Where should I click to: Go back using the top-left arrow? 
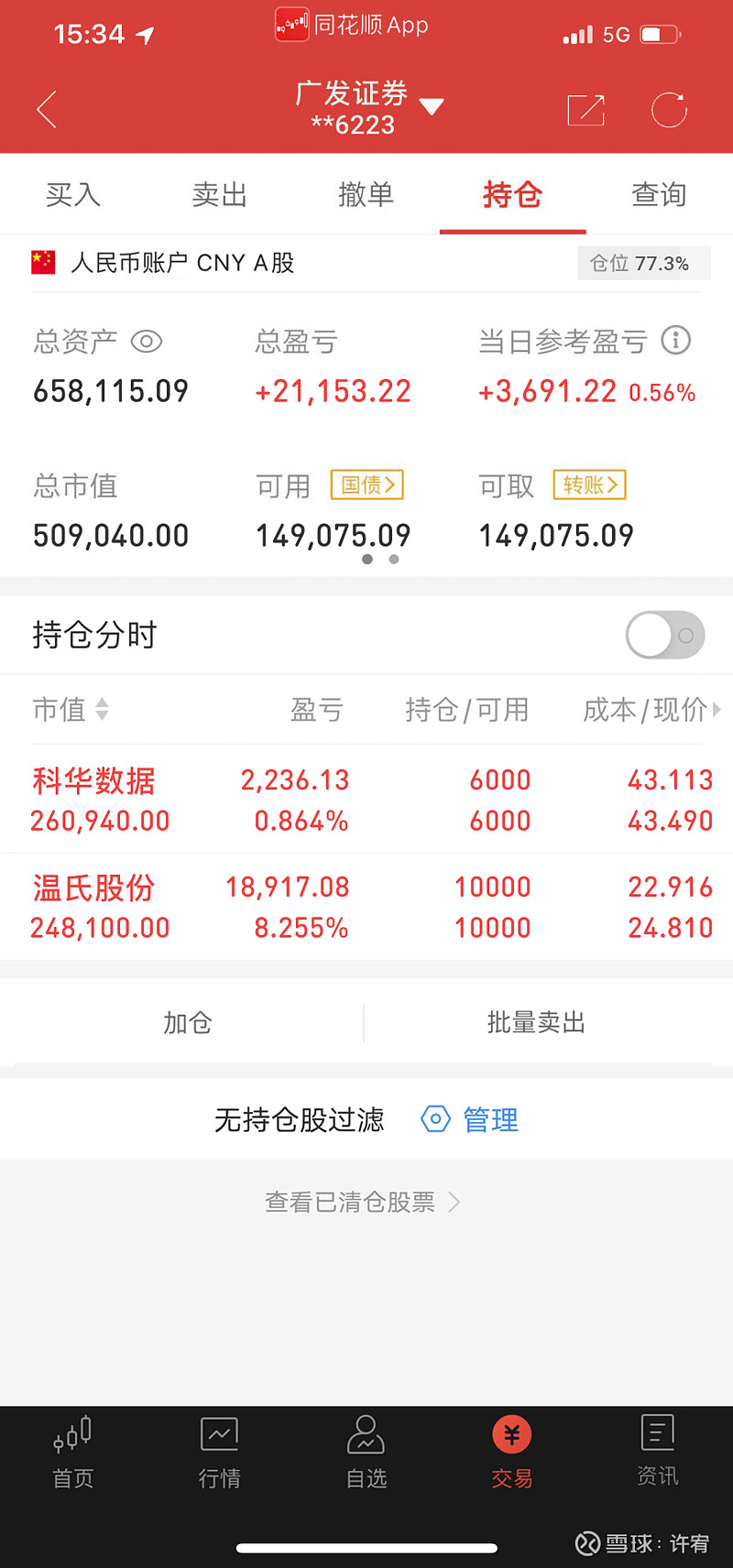pyautogui.click(x=47, y=110)
